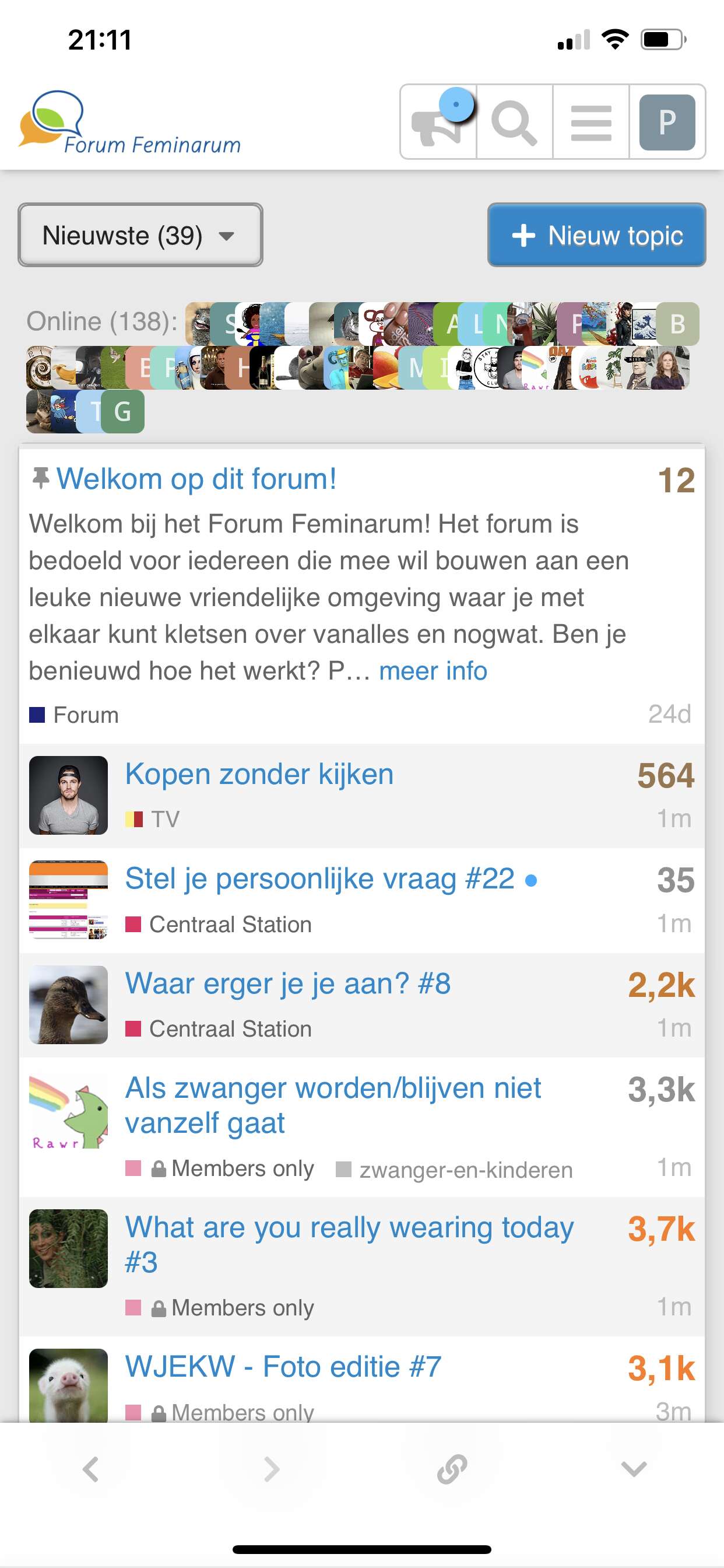
Task: Create a Nieuw topic
Action: click(596, 235)
